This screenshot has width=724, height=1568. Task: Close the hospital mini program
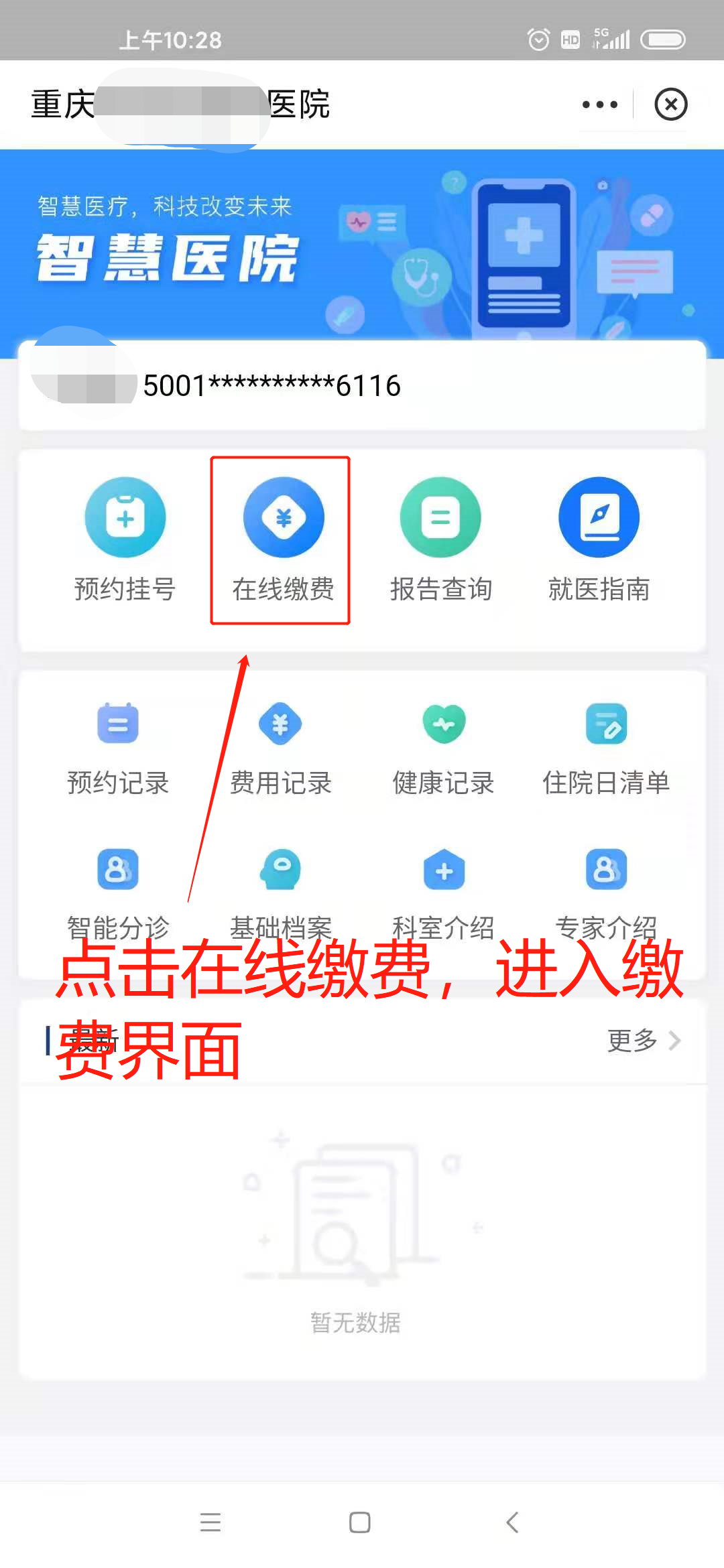tap(670, 105)
